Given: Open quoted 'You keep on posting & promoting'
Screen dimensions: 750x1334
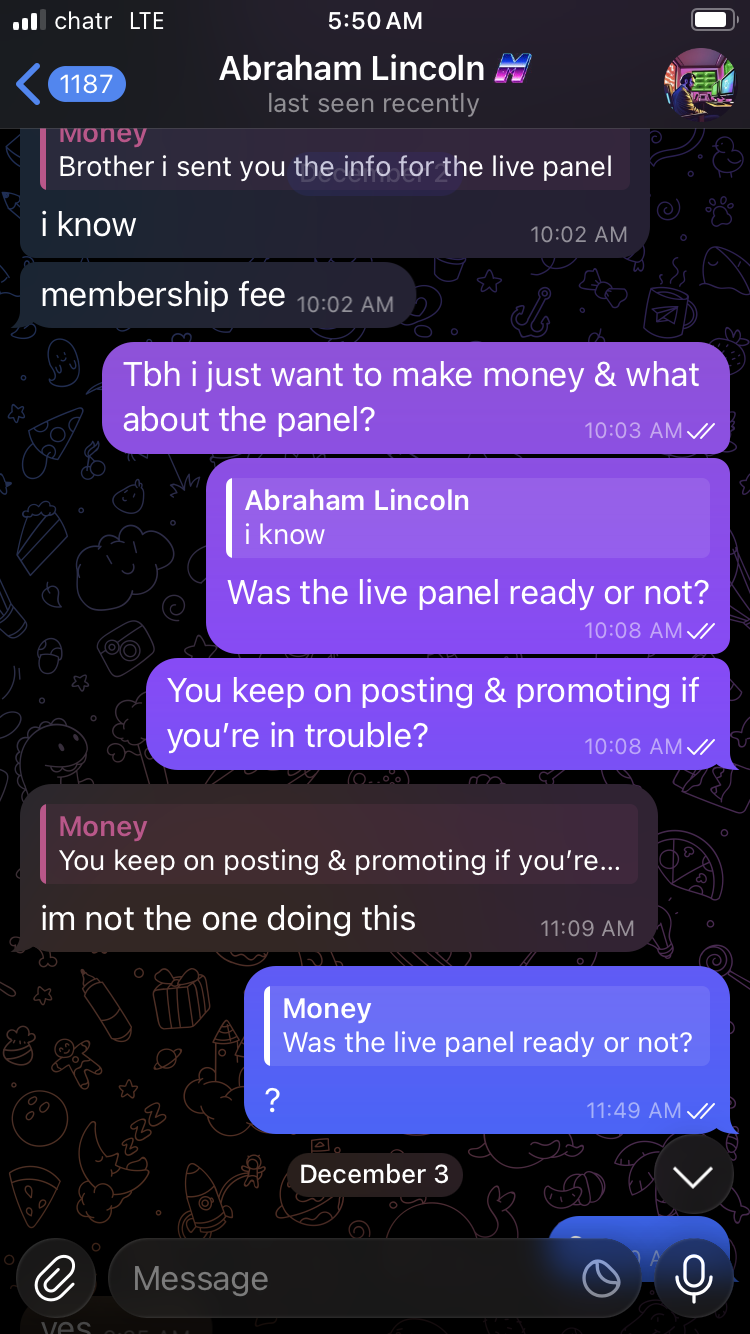Looking at the screenshot, I should (338, 844).
